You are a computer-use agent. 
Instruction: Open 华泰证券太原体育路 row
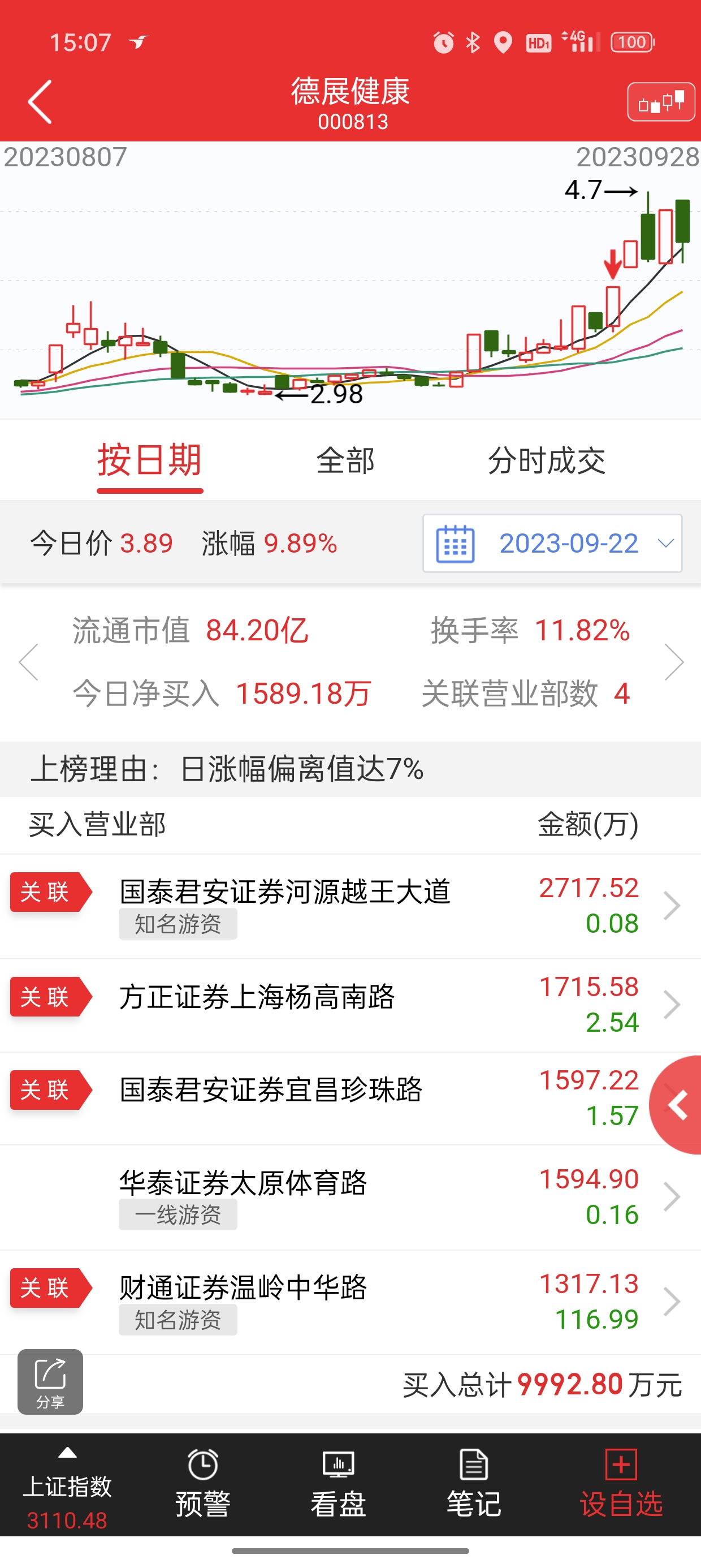[350, 1197]
